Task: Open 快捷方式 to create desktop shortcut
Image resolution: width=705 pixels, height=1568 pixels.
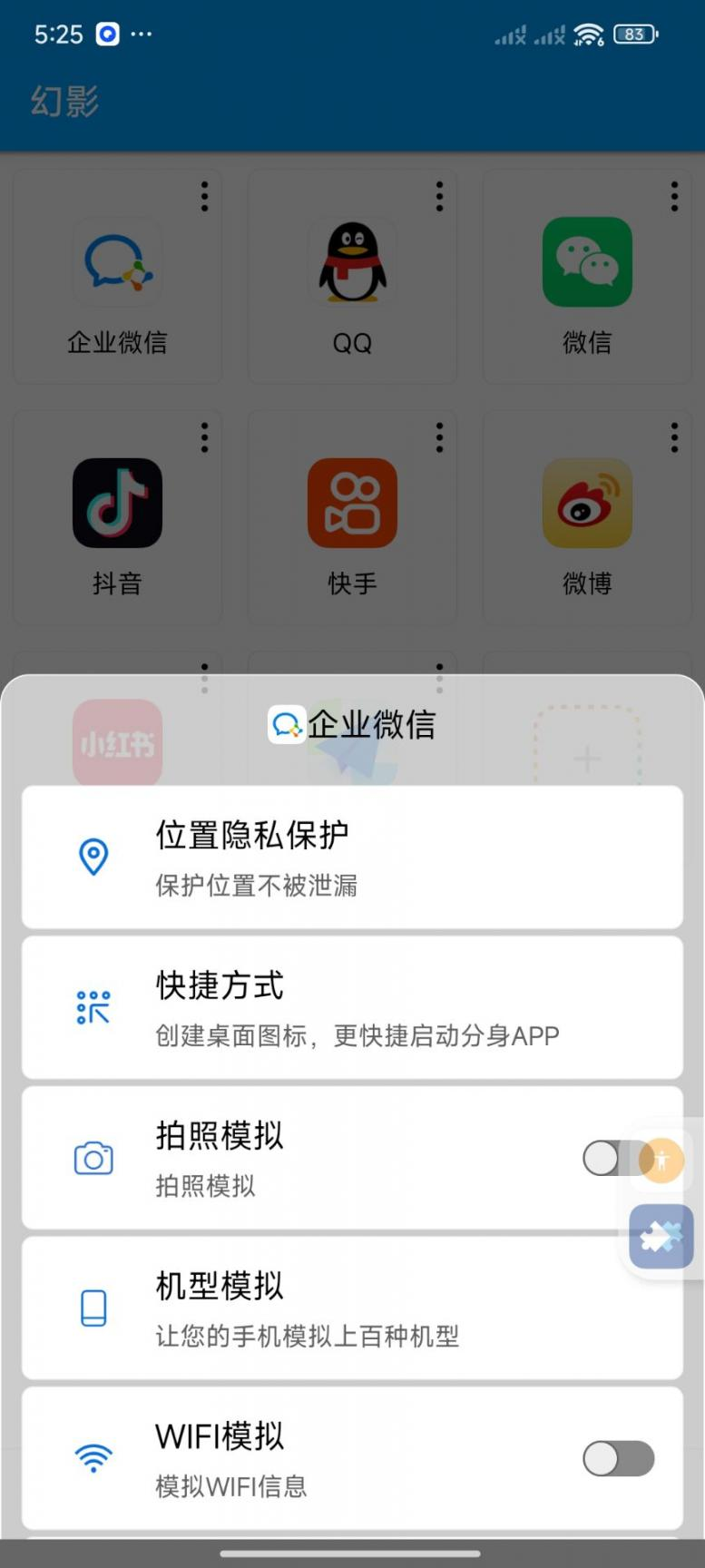Action: pos(352,1007)
